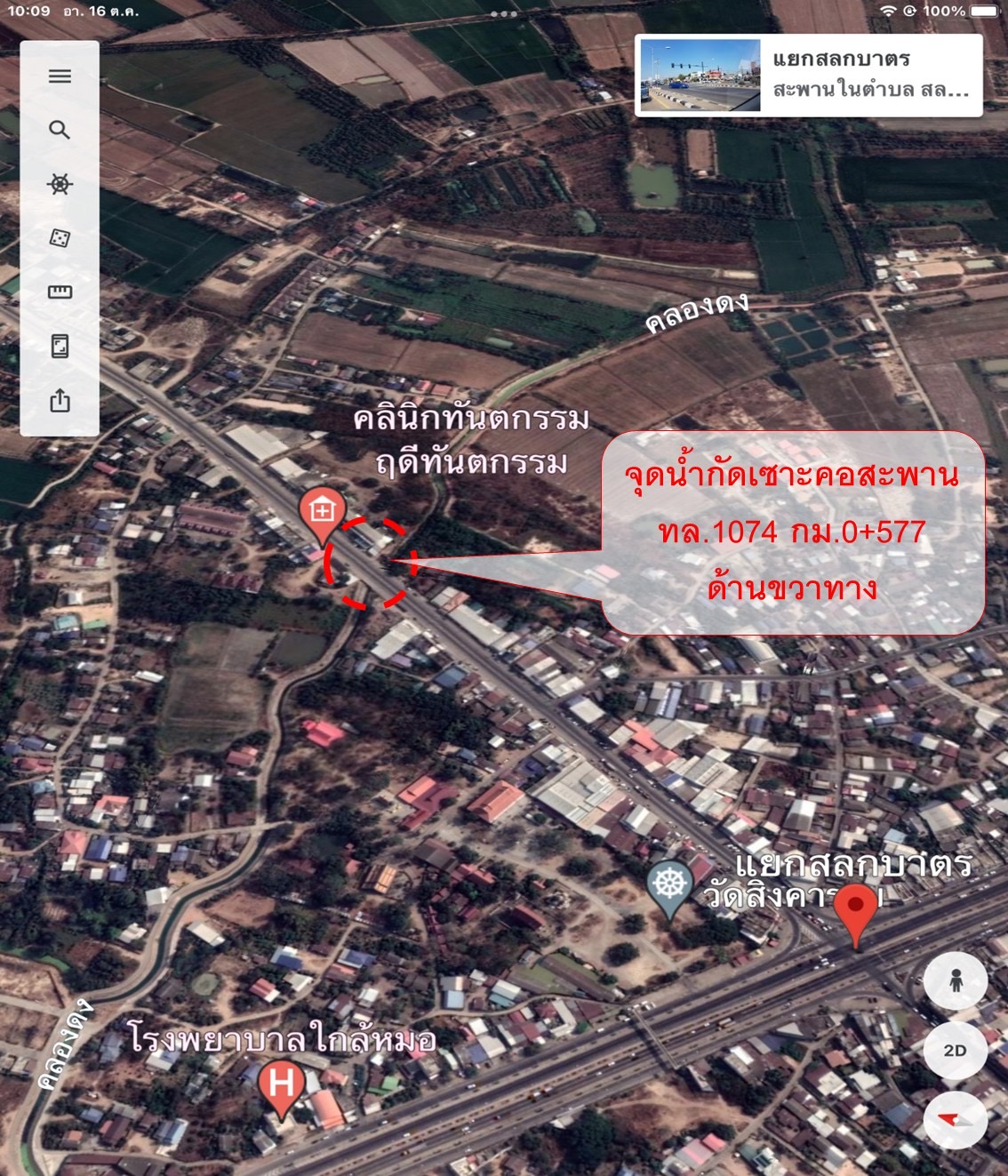
Task: Select the measure ruler tool
Action: pos(60,292)
